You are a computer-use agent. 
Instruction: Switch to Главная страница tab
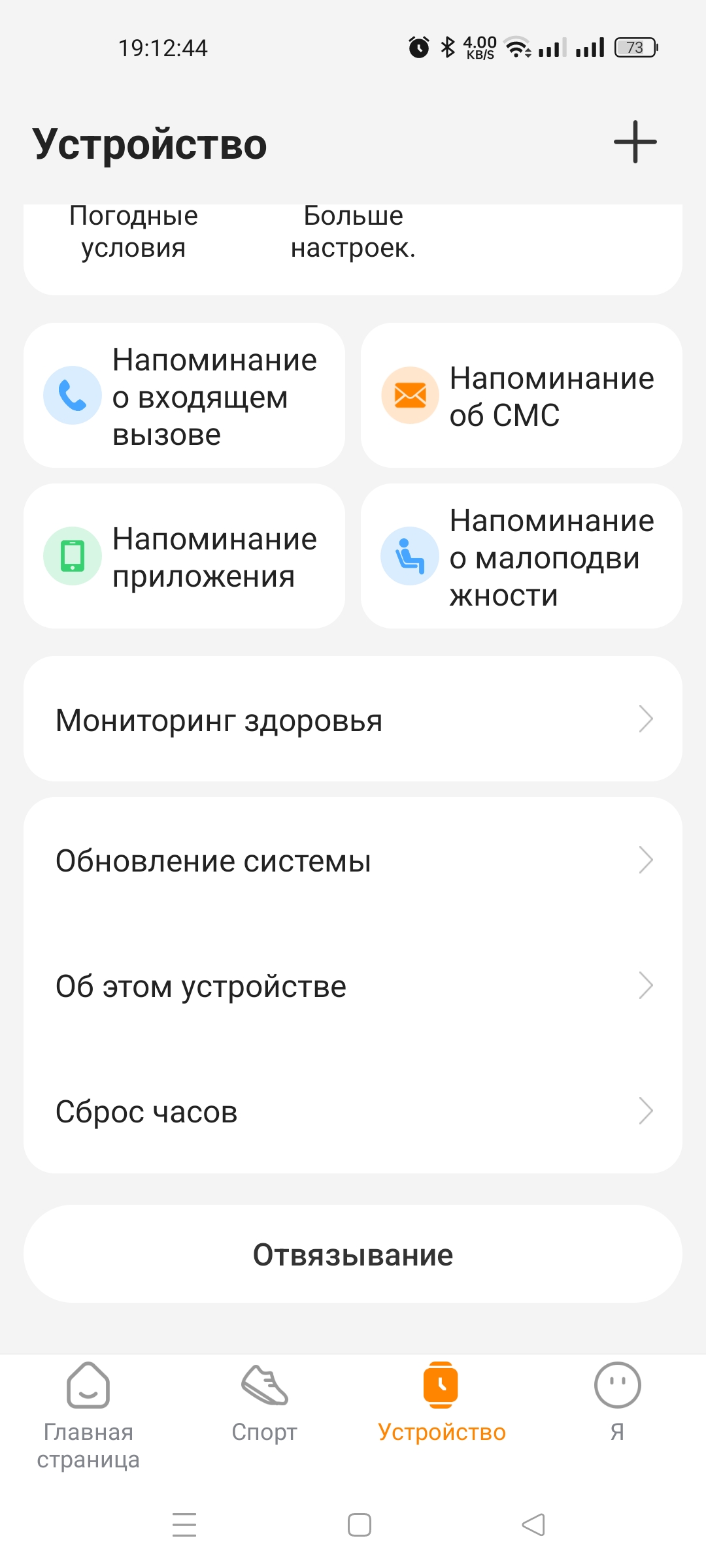click(88, 1414)
